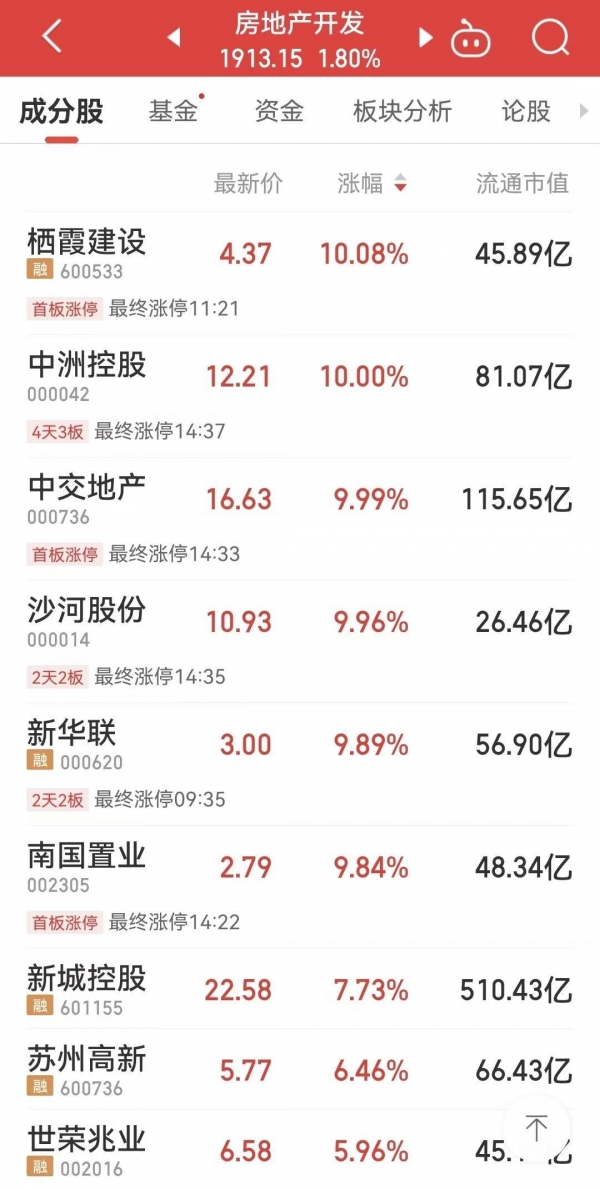Screen dimensions: 600x1189
Task: Select the 成分股 tab
Action: coord(62,111)
